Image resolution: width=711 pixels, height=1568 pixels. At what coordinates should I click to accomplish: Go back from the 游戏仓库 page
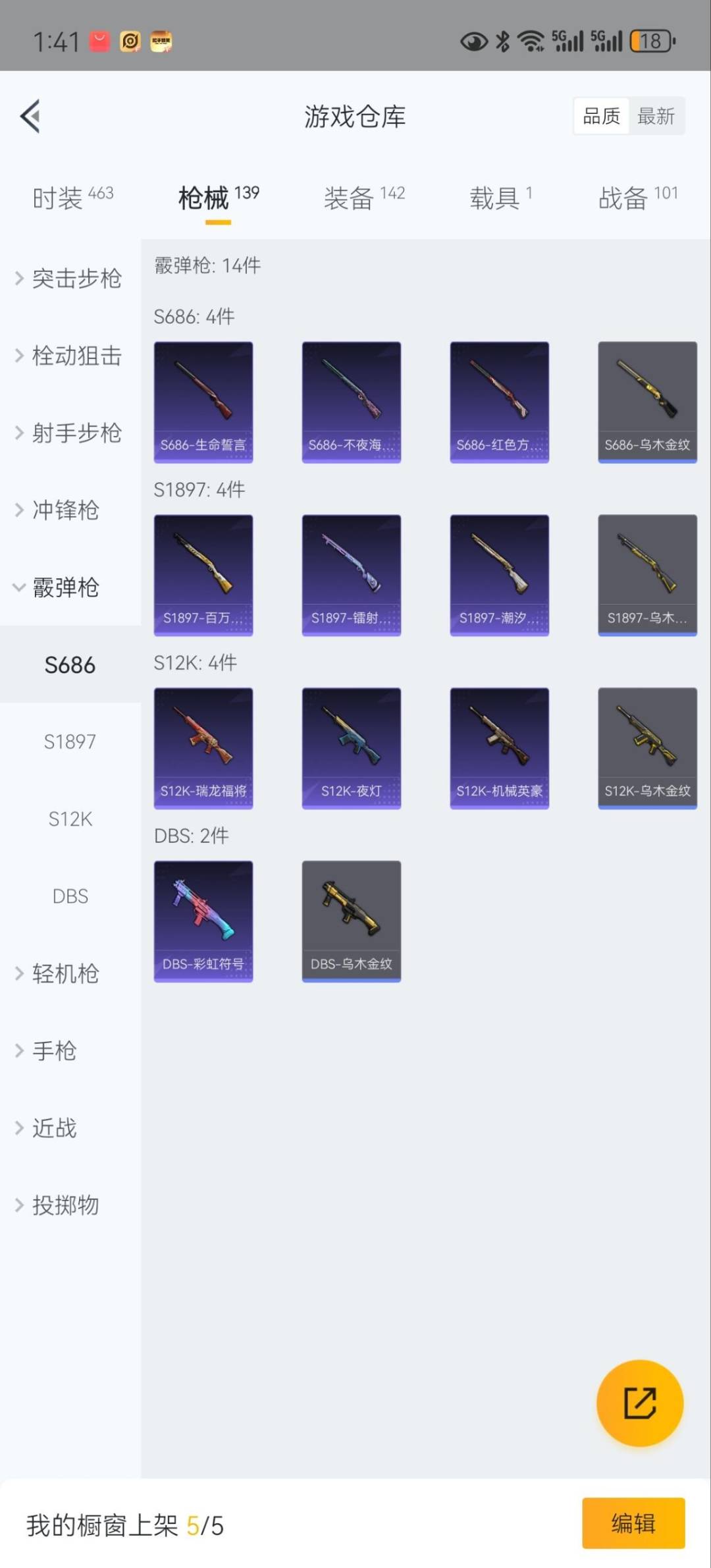coord(30,117)
